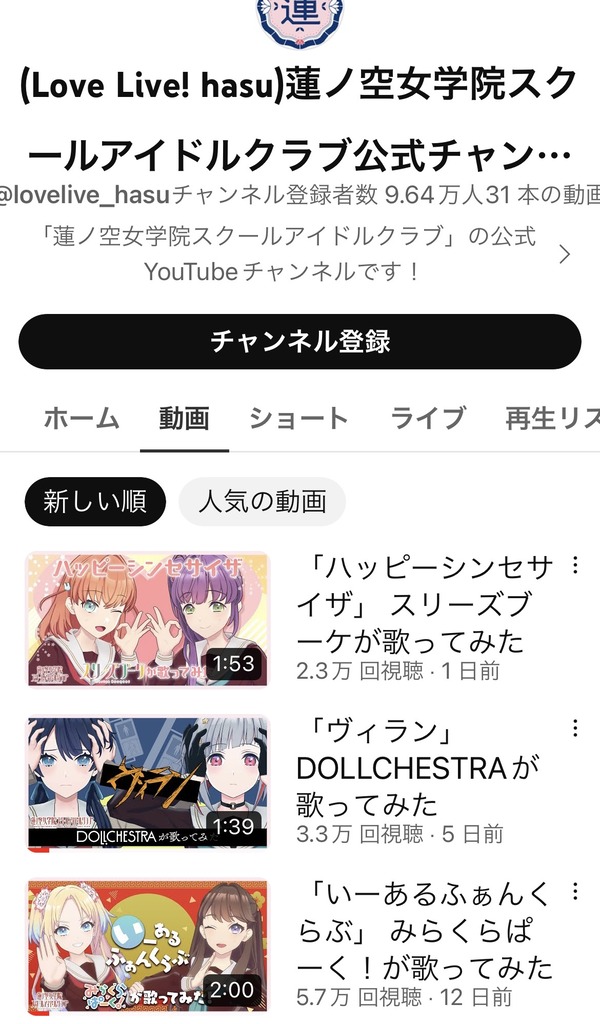Select the 新しい順 sort chip

pos(95,502)
